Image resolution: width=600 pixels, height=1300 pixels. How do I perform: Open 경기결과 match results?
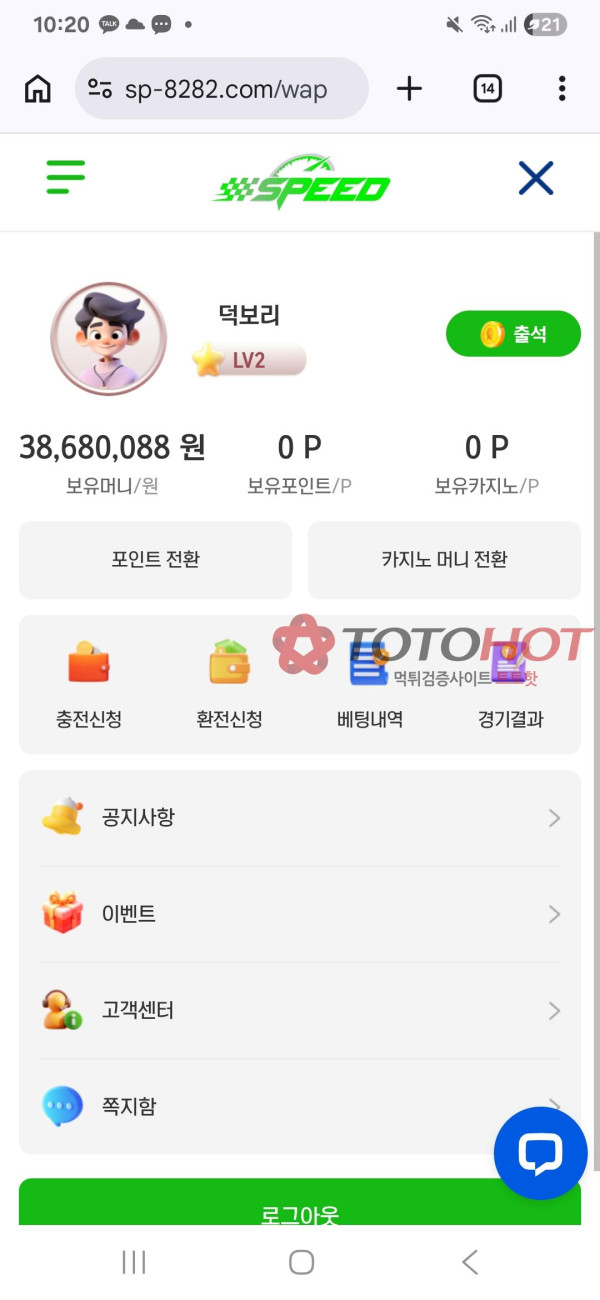click(510, 685)
